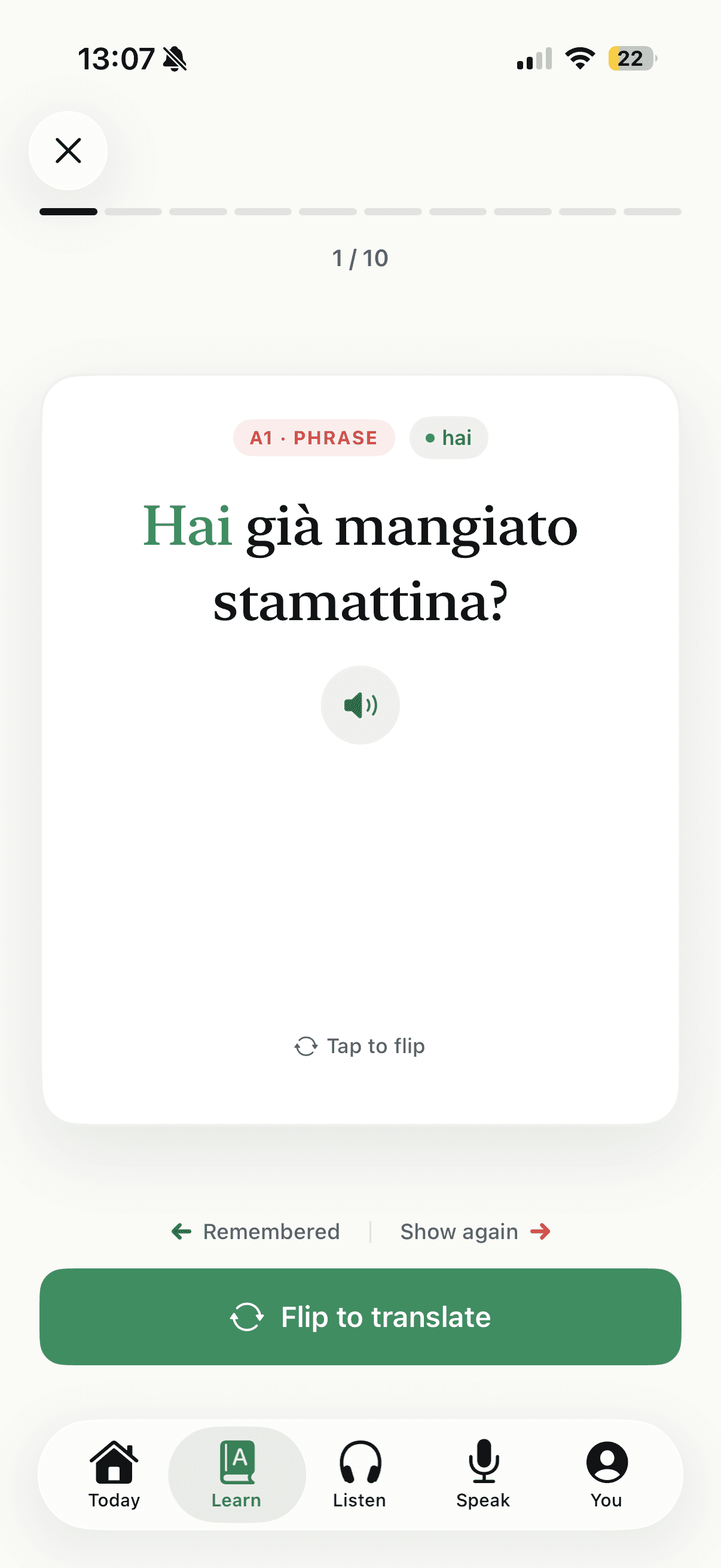The height and width of the screenshot is (1568, 721).
Task: Mark the card as Remembered
Action: [x=255, y=1231]
